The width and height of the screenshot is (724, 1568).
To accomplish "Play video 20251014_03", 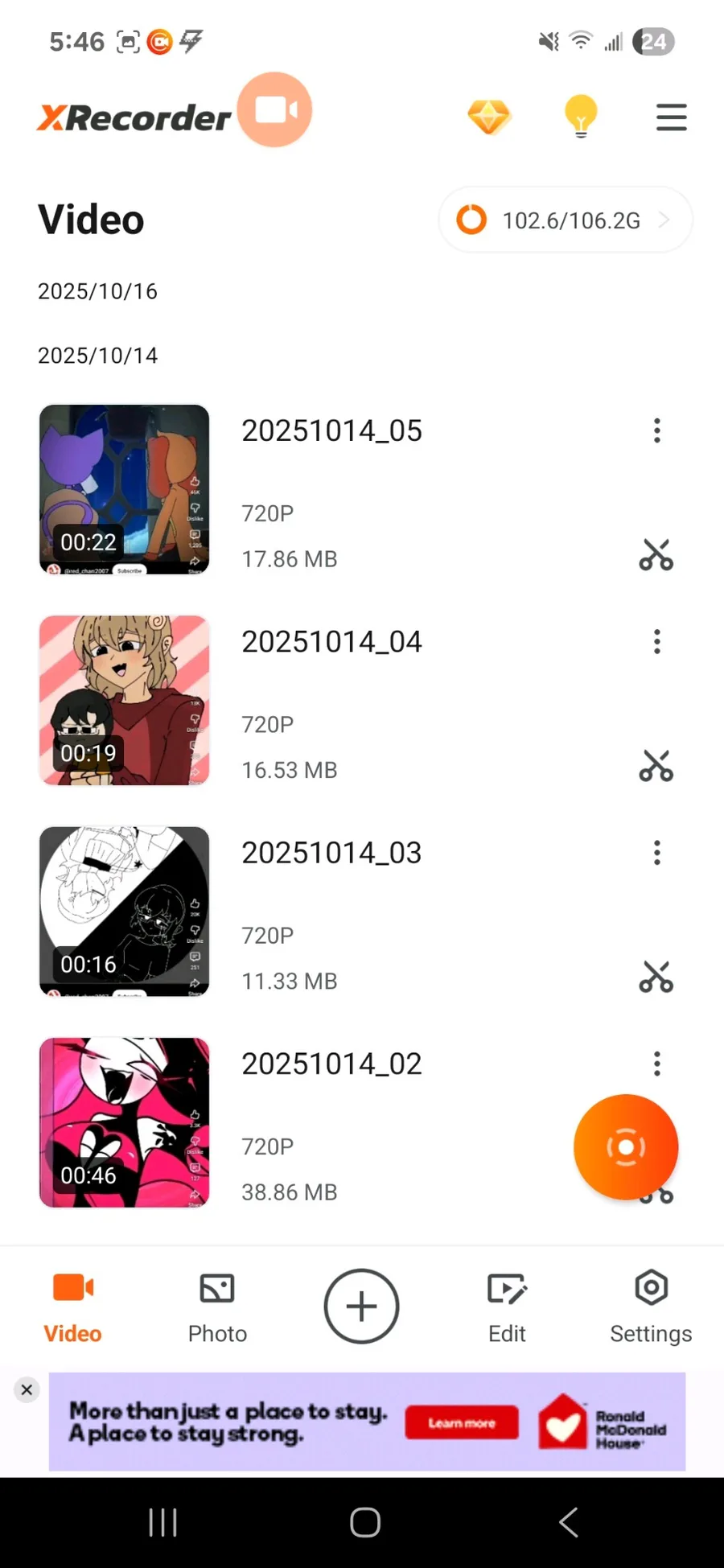I will (x=125, y=911).
